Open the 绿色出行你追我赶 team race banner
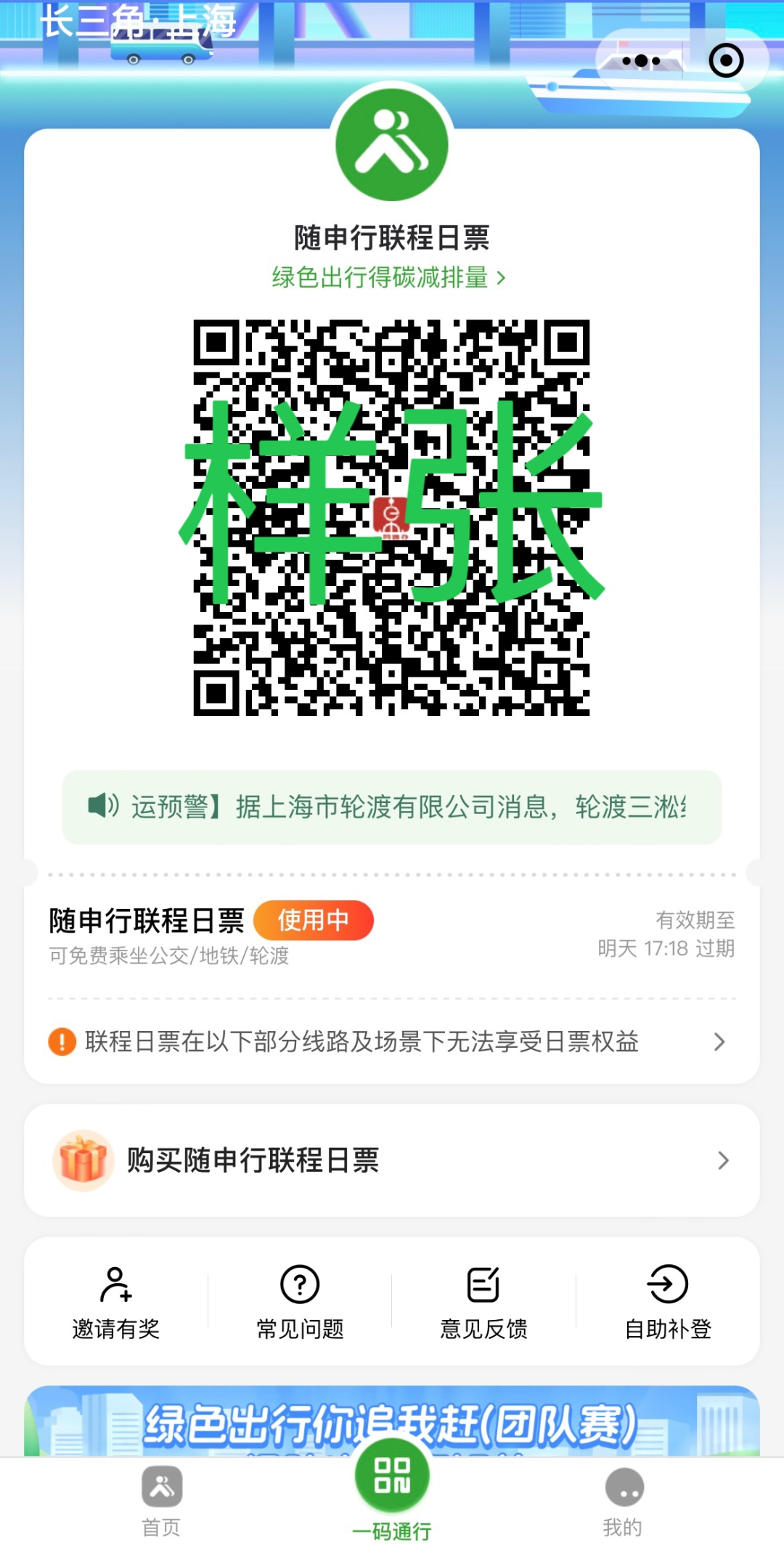The height and width of the screenshot is (1564, 784). click(x=392, y=1421)
